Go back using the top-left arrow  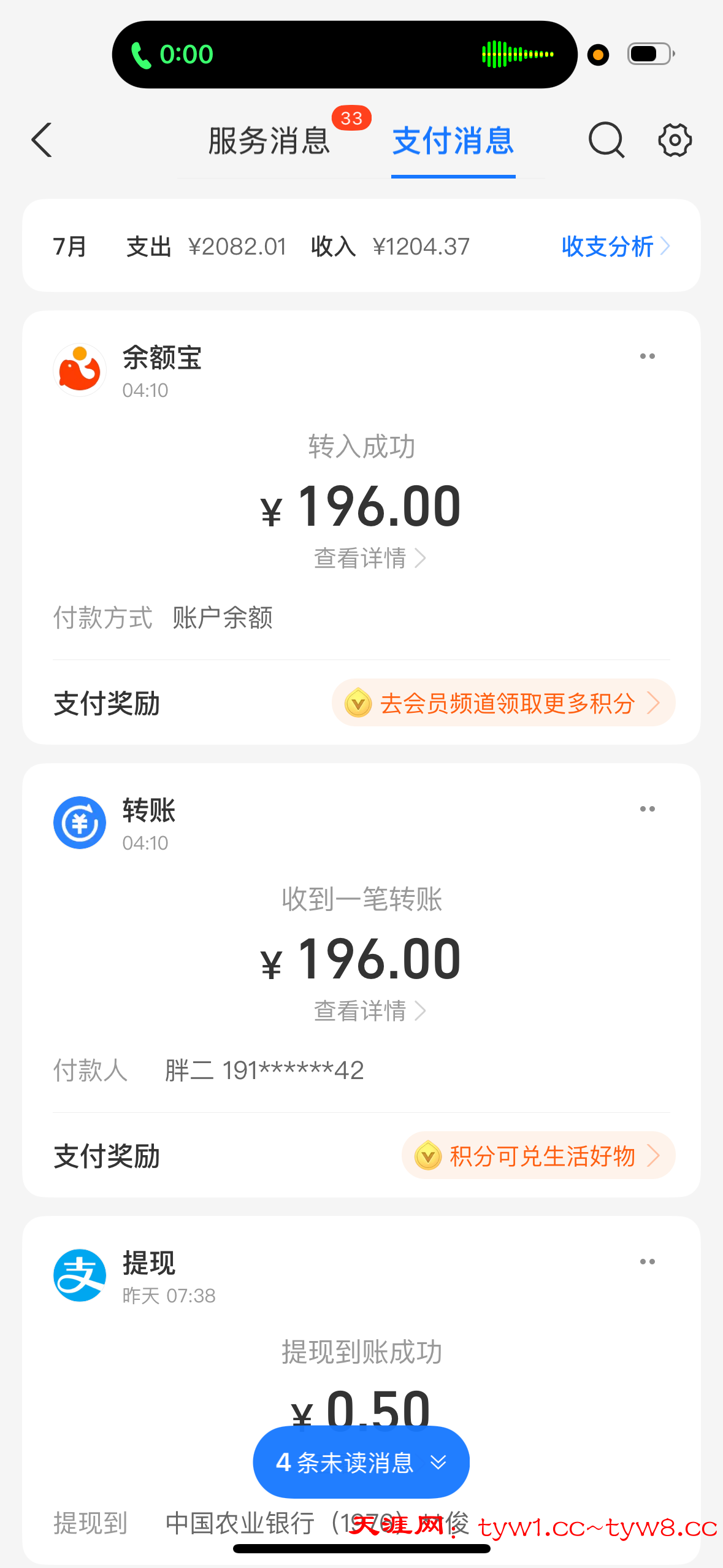click(x=42, y=140)
